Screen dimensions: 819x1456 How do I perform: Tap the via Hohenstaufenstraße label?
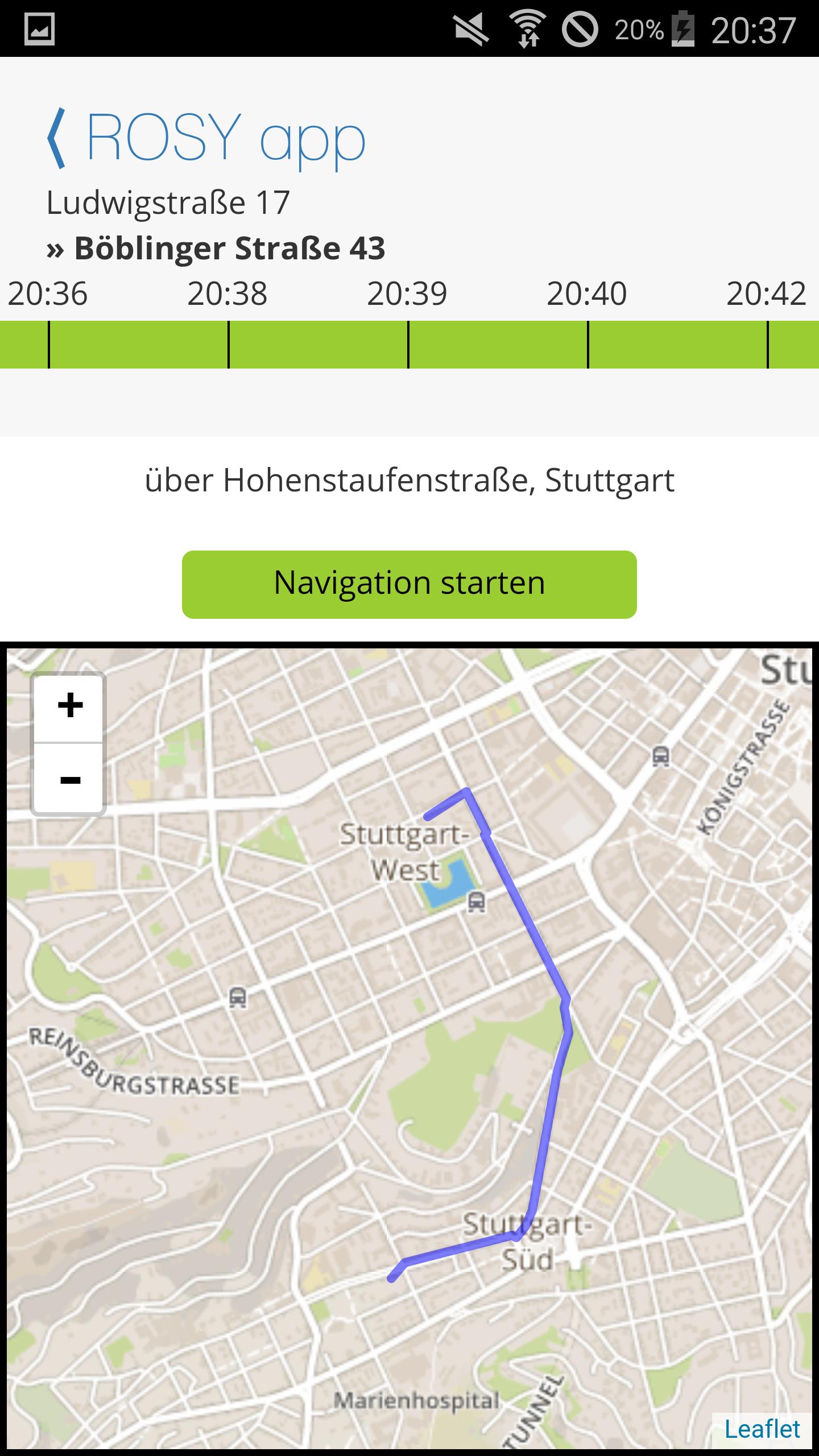coord(409,480)
